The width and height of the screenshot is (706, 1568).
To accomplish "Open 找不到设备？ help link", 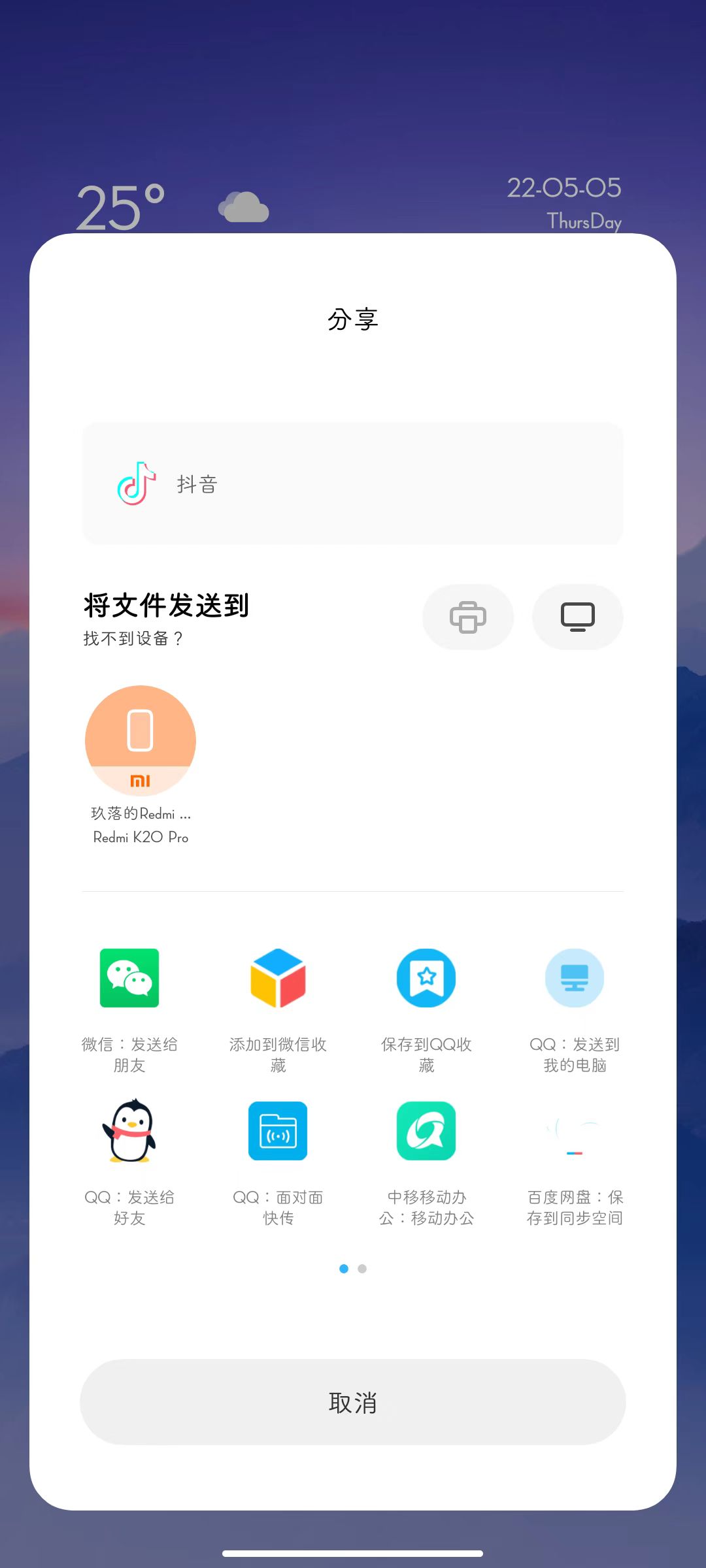I will coord(133,638).
